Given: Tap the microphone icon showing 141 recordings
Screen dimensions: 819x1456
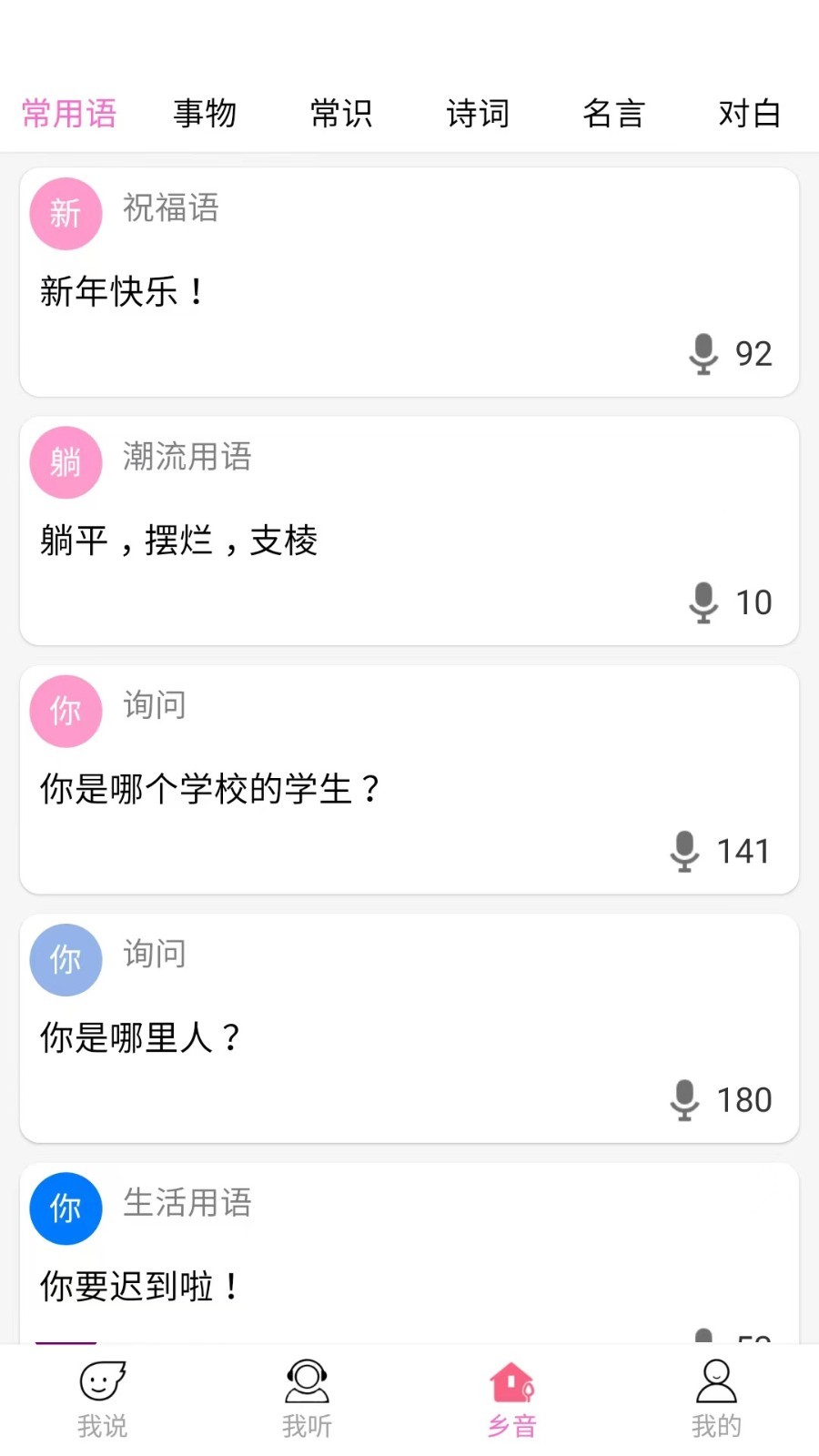Looking at the screenshot, I should [x=683, y=850].
